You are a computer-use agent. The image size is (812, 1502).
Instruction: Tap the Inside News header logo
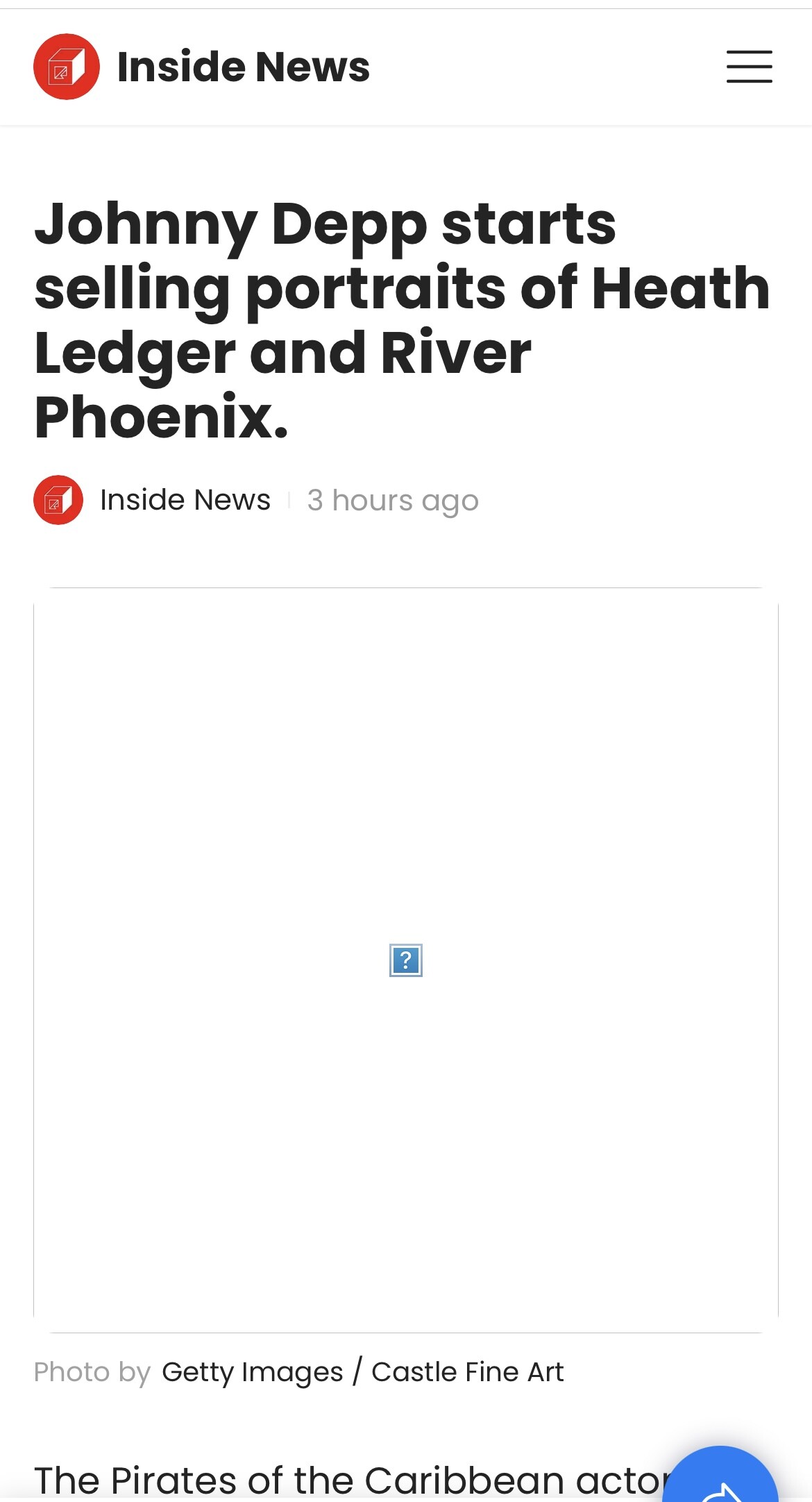[x=67, y=67]
